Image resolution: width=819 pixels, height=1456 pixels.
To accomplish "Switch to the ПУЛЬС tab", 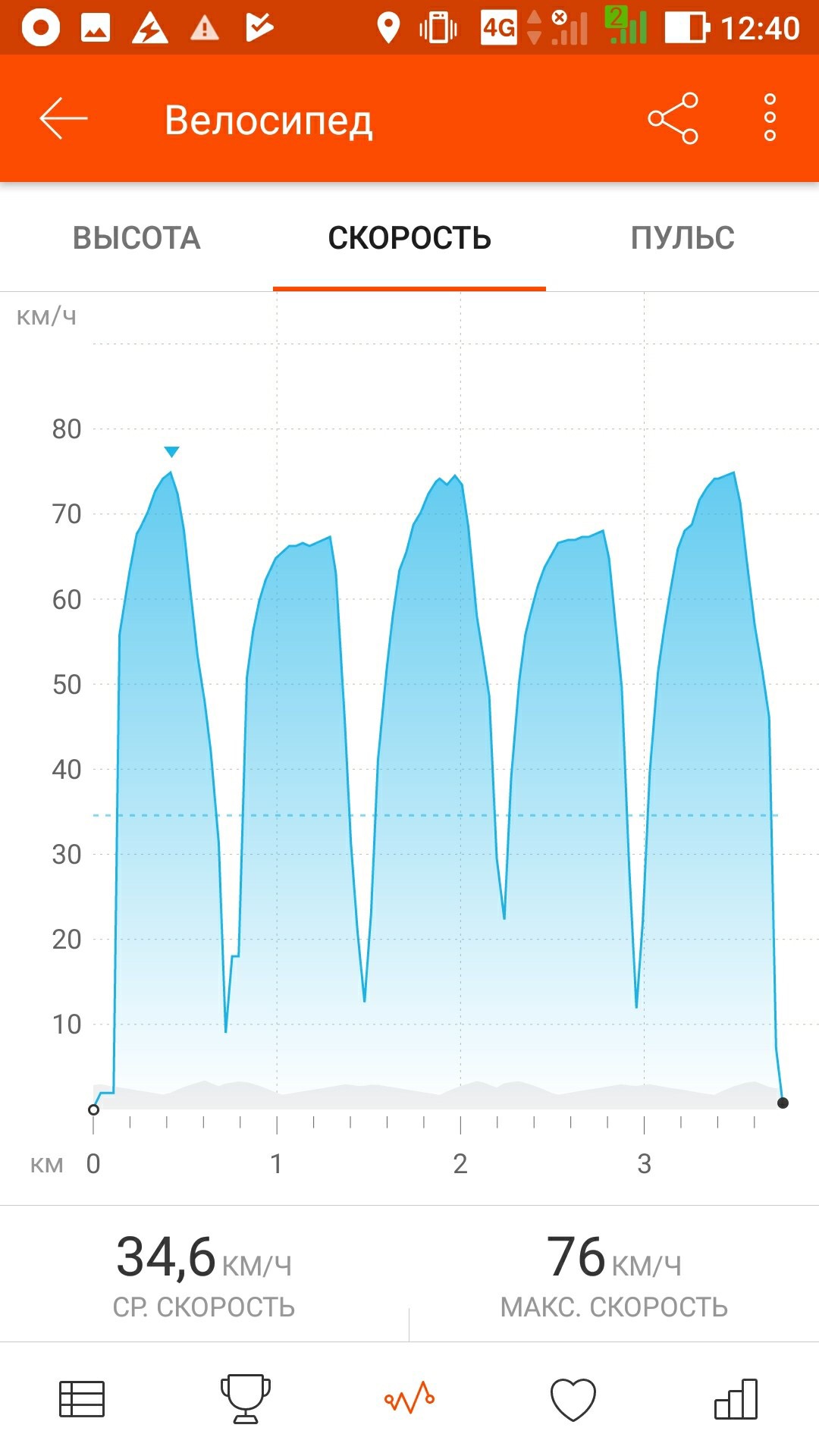I will coord(682,238).
